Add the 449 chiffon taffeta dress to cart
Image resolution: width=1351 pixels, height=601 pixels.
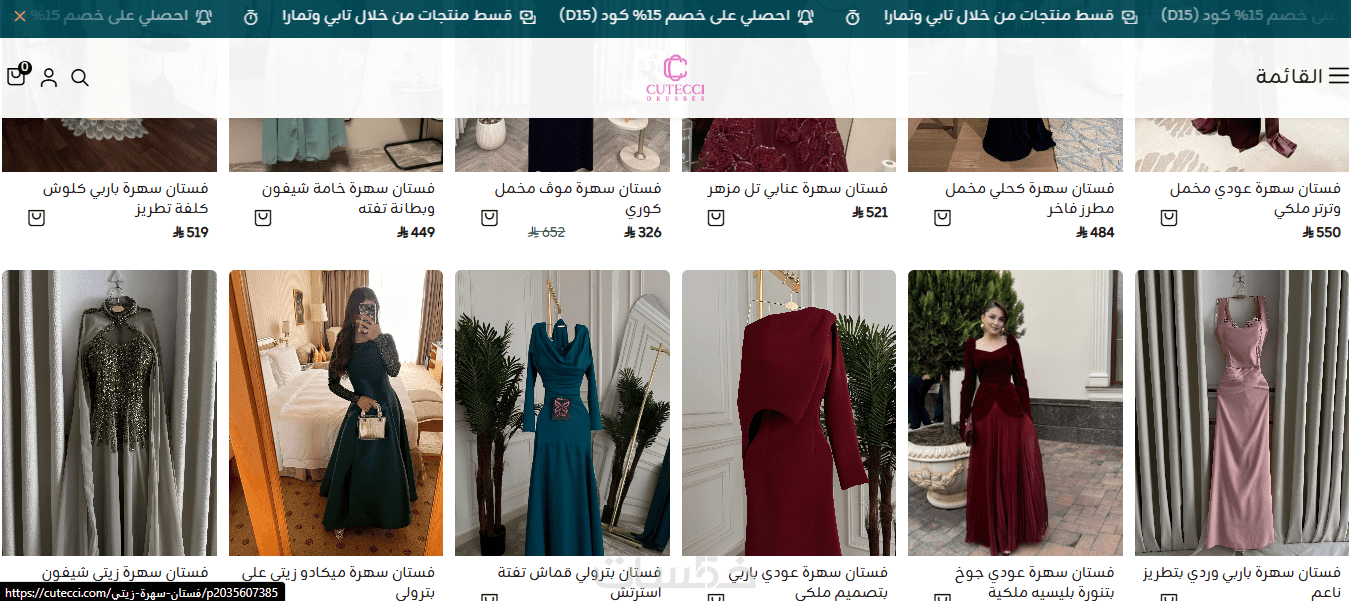click(x=263, y=218)
